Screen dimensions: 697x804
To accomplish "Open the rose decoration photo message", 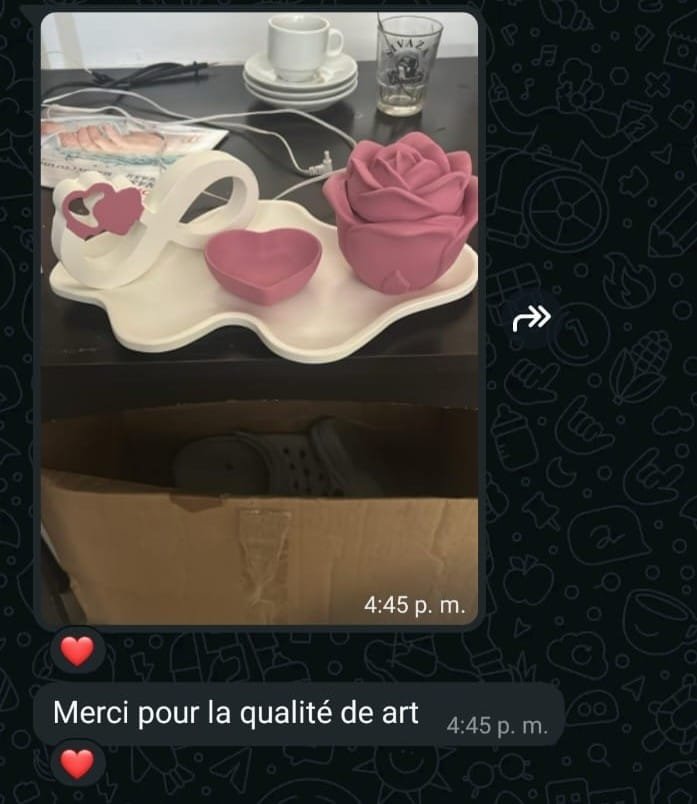I will (259, 320).
